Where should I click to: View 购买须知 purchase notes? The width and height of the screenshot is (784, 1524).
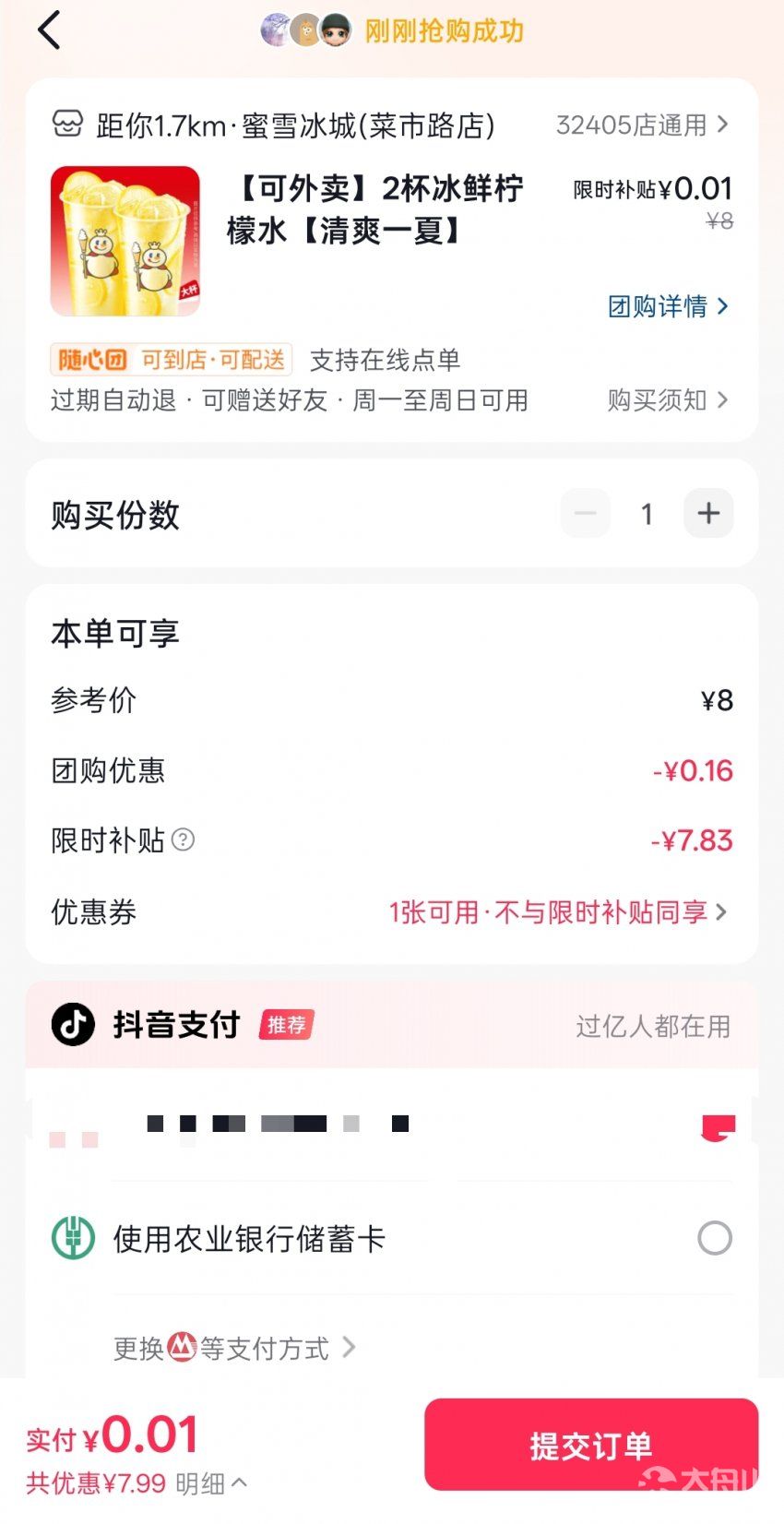coord(667,400)
